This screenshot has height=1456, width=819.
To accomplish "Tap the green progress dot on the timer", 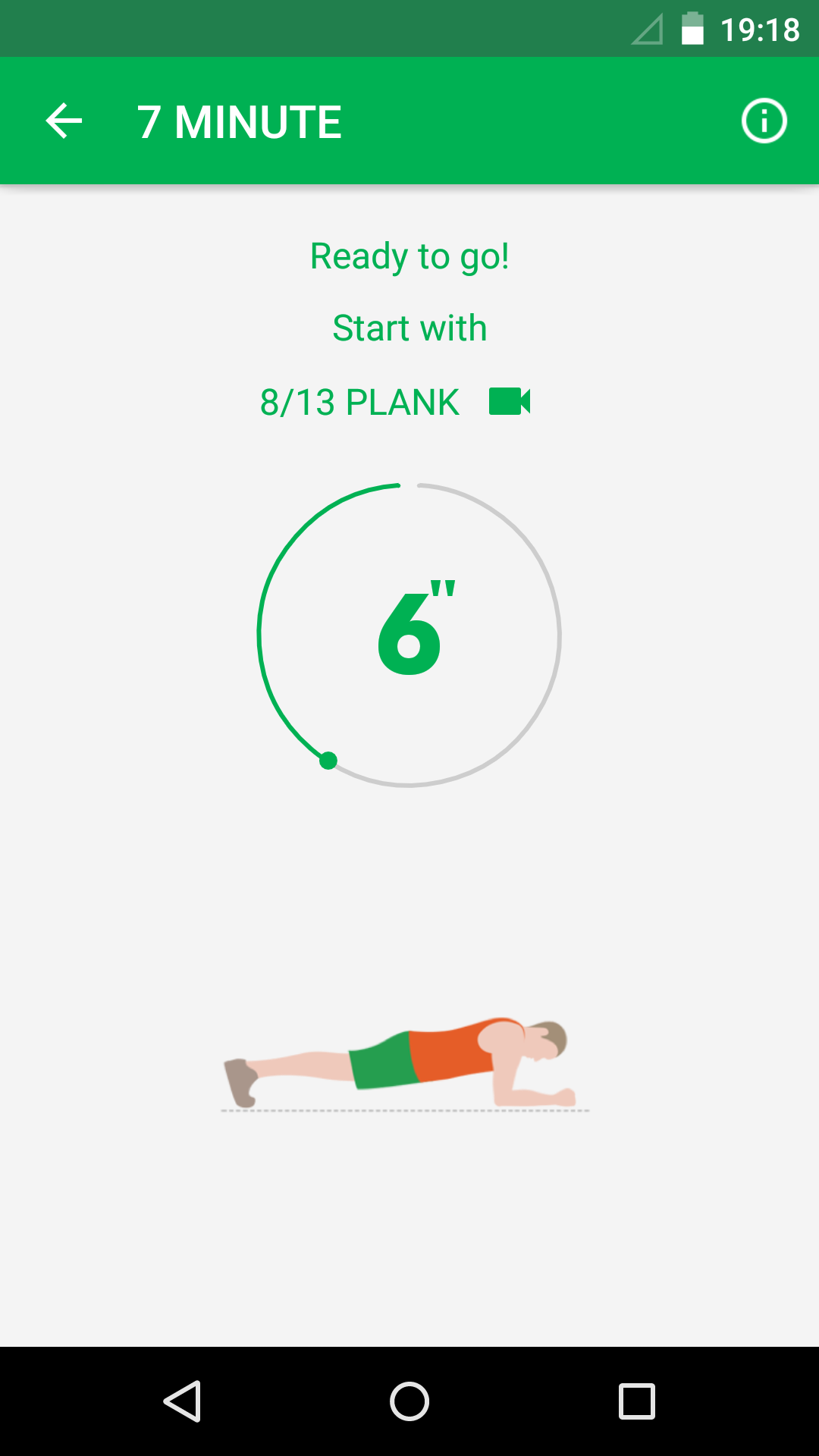I will click(x=329, y=758).
